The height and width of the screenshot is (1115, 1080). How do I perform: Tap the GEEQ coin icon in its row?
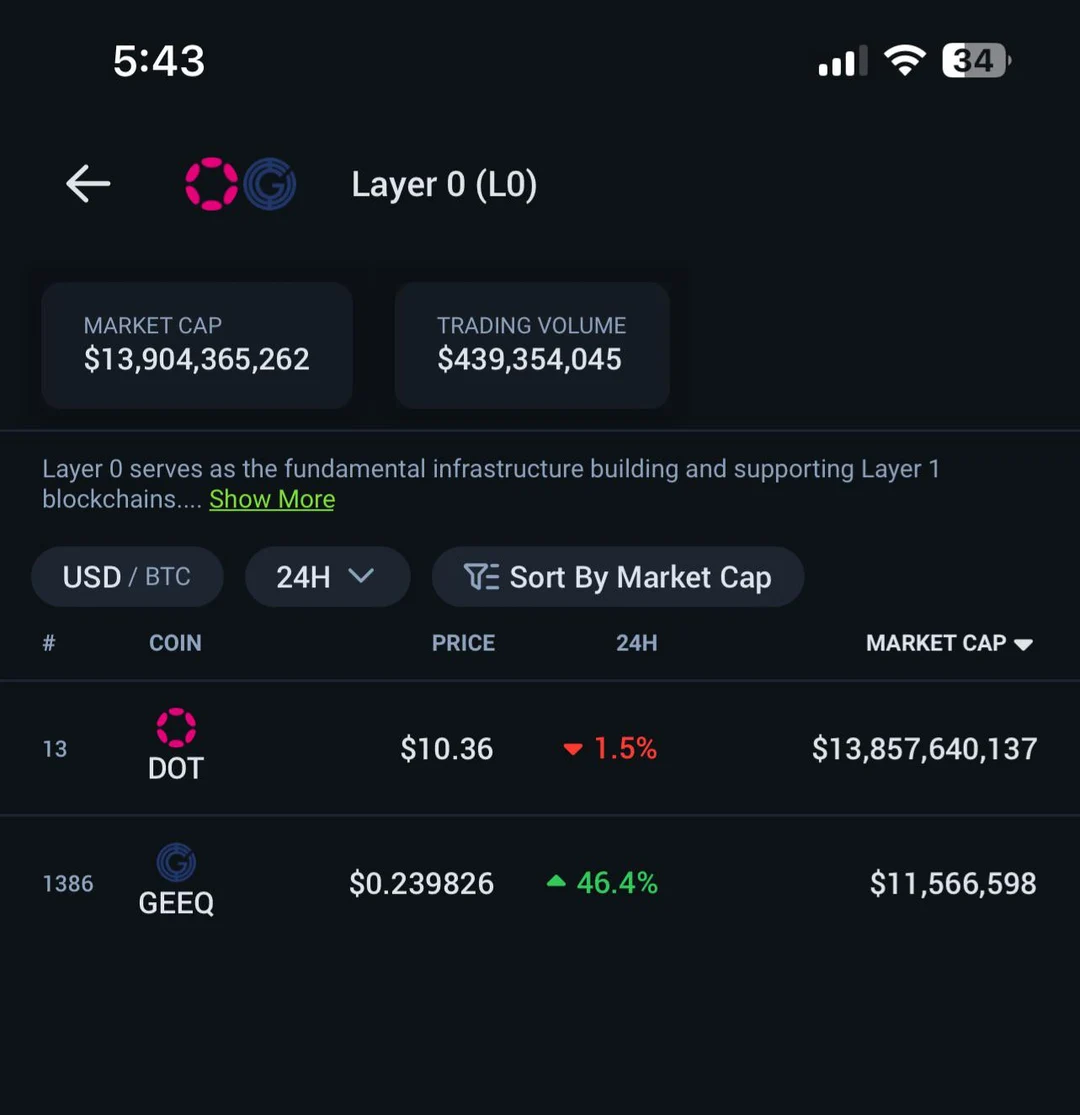click(x=176, y=863)
